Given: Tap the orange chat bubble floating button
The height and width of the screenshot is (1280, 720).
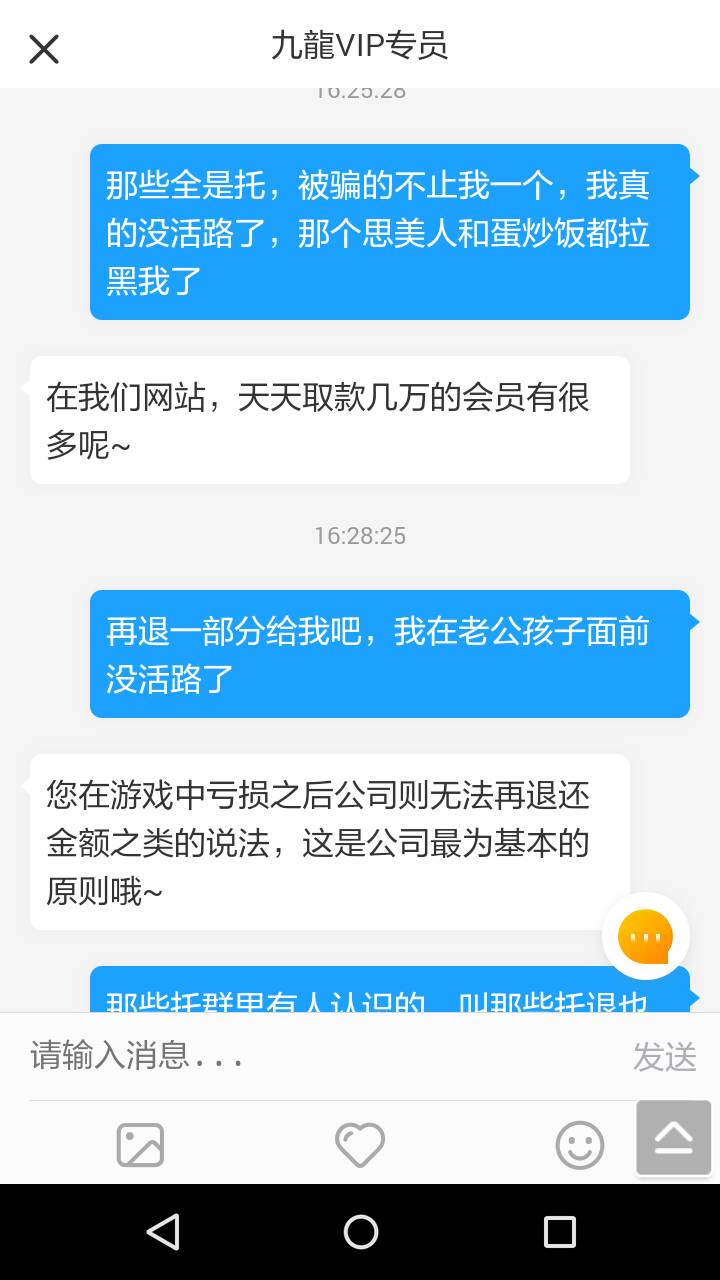Looking at the screenshot, I should click(645, 937).
